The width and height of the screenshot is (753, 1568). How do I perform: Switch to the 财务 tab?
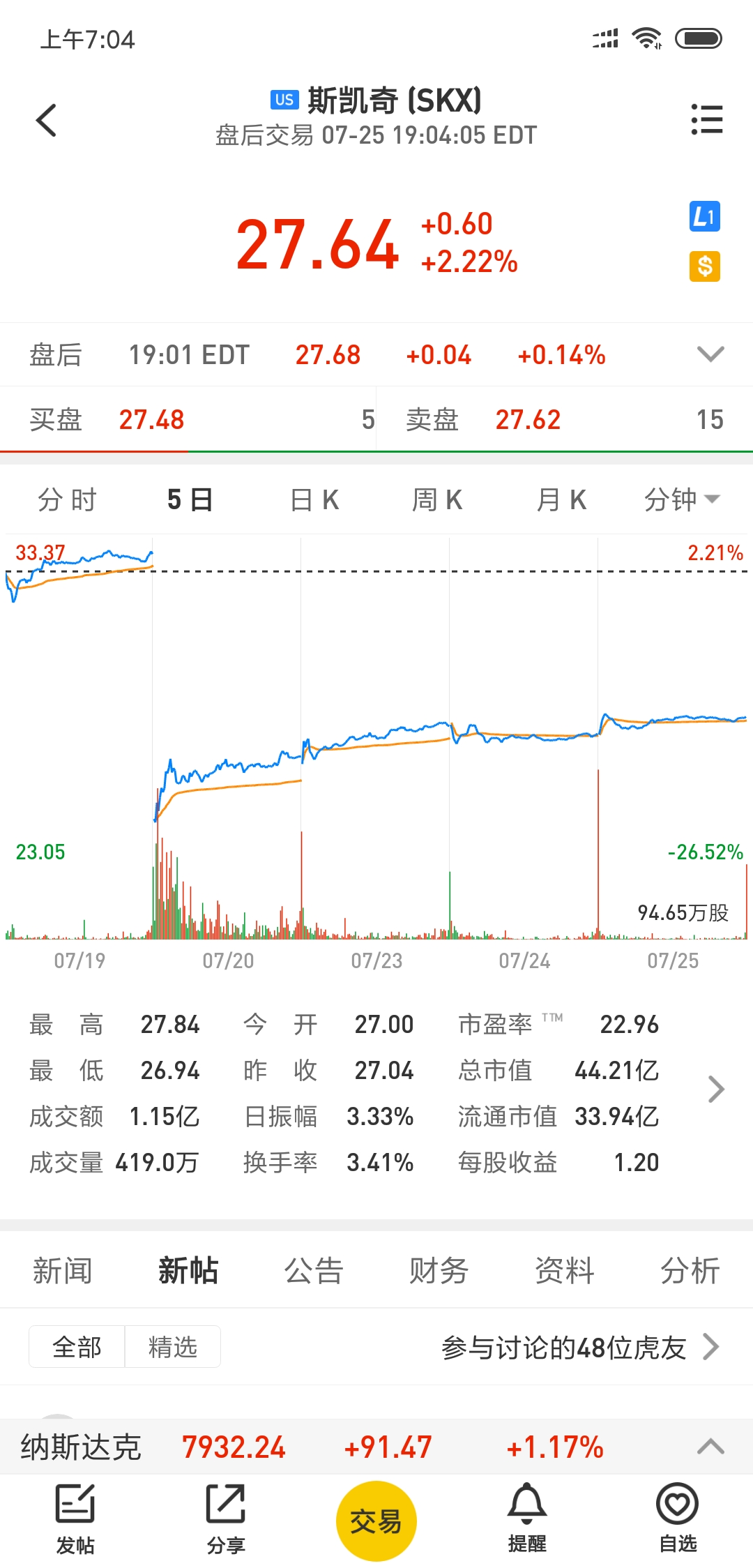pyautogui.click(x=439, y=1270)
